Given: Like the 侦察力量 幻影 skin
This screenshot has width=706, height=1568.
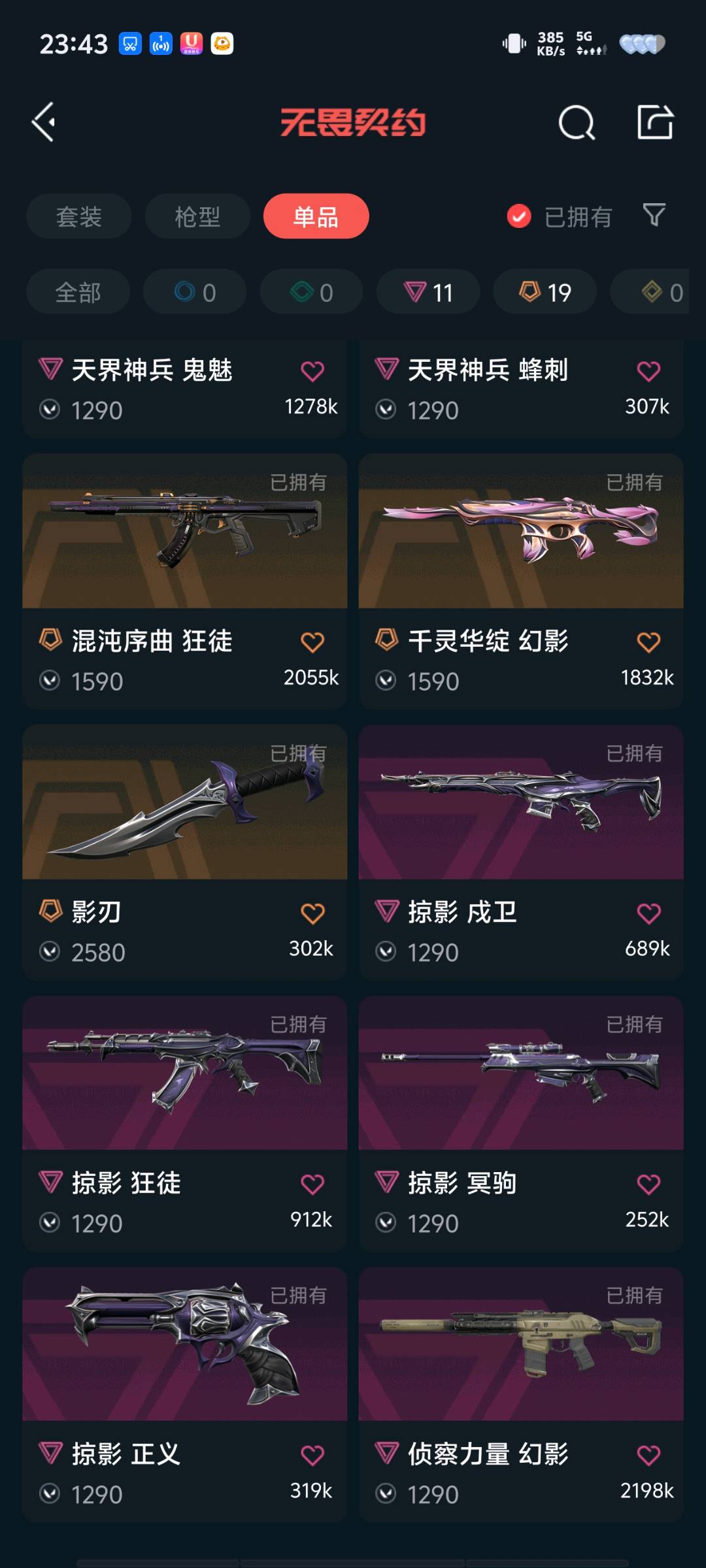Looking at the screenshot, I should click(648, 1456).
